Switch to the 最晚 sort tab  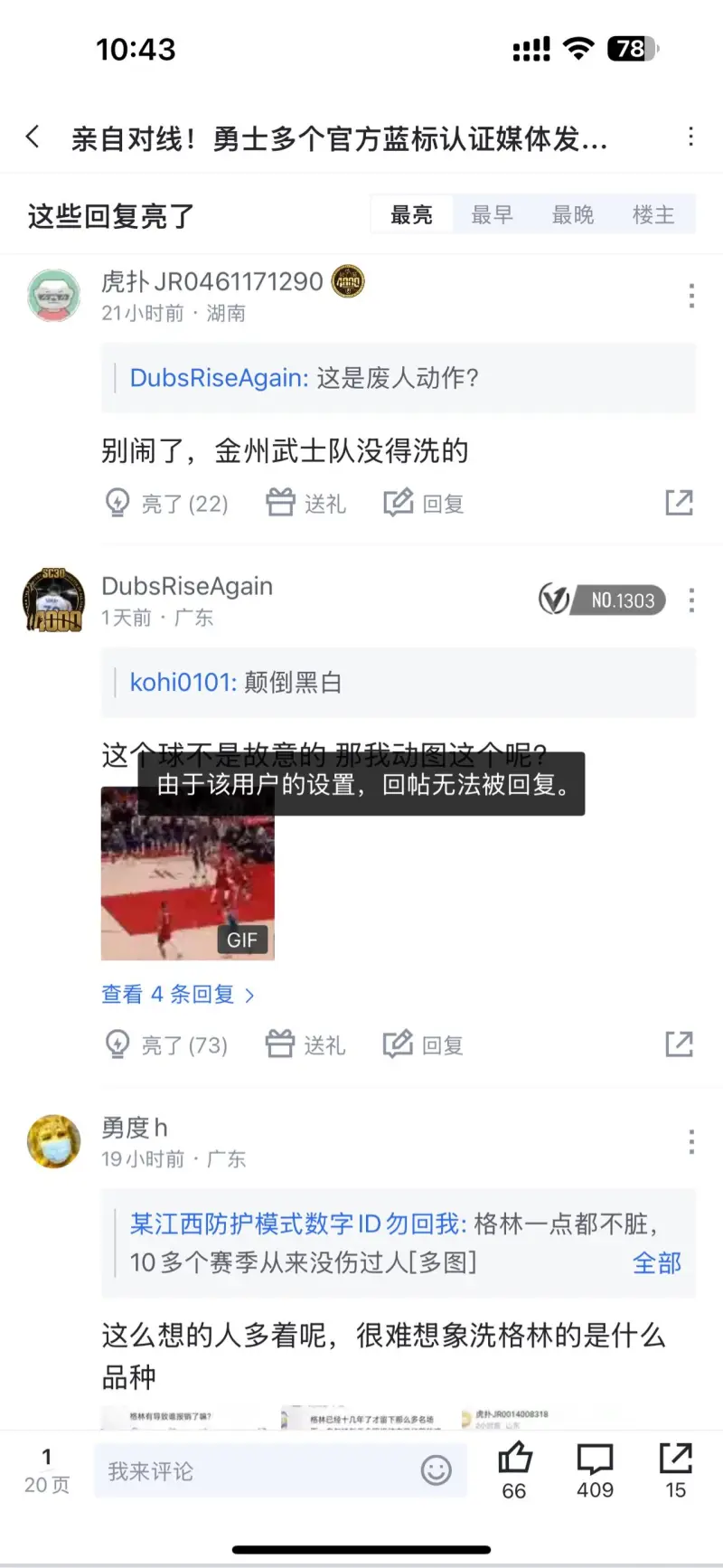pos(573,215)
